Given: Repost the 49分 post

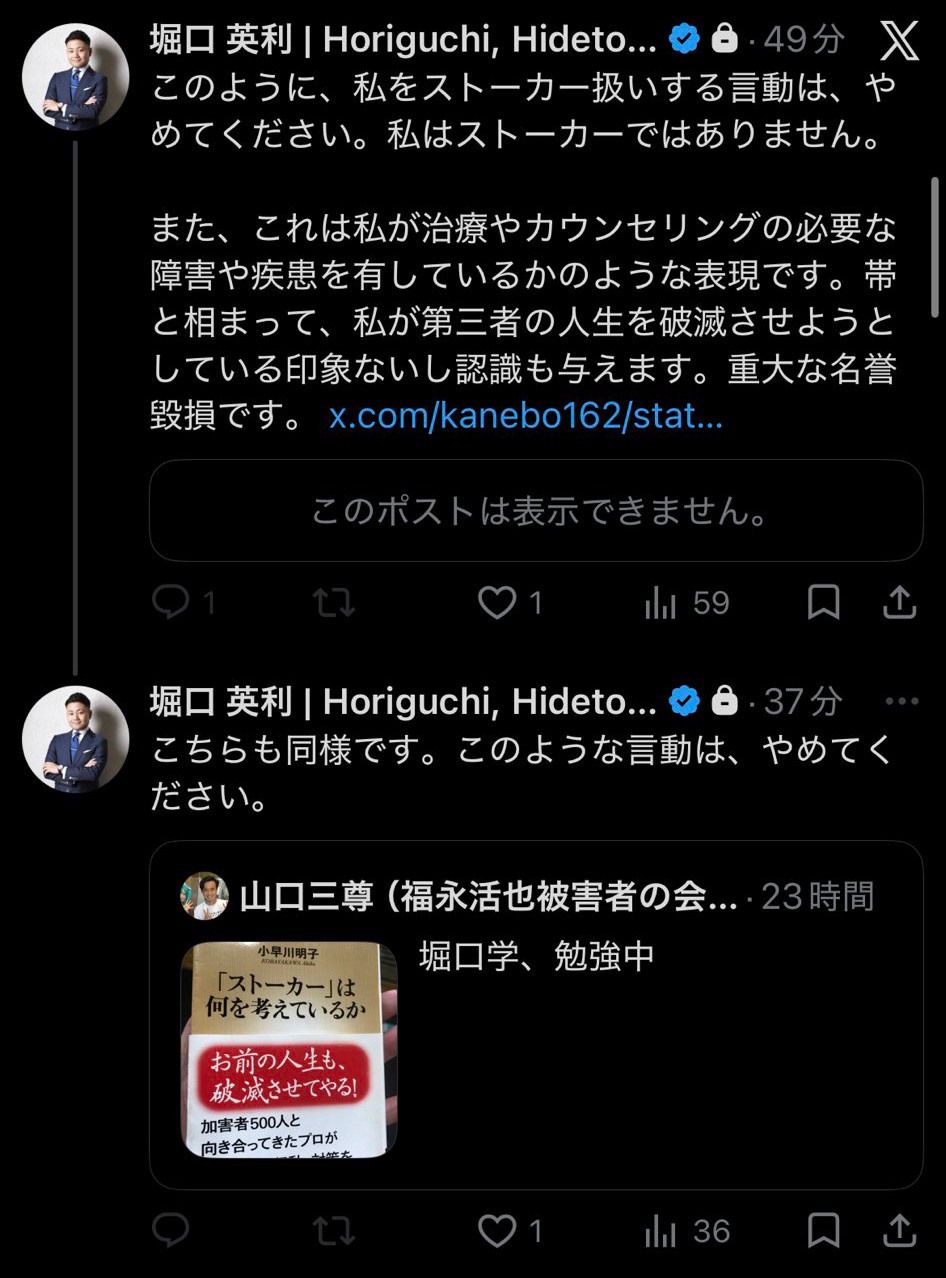Looking at the screenshot, I should click(x=333, y=603).
